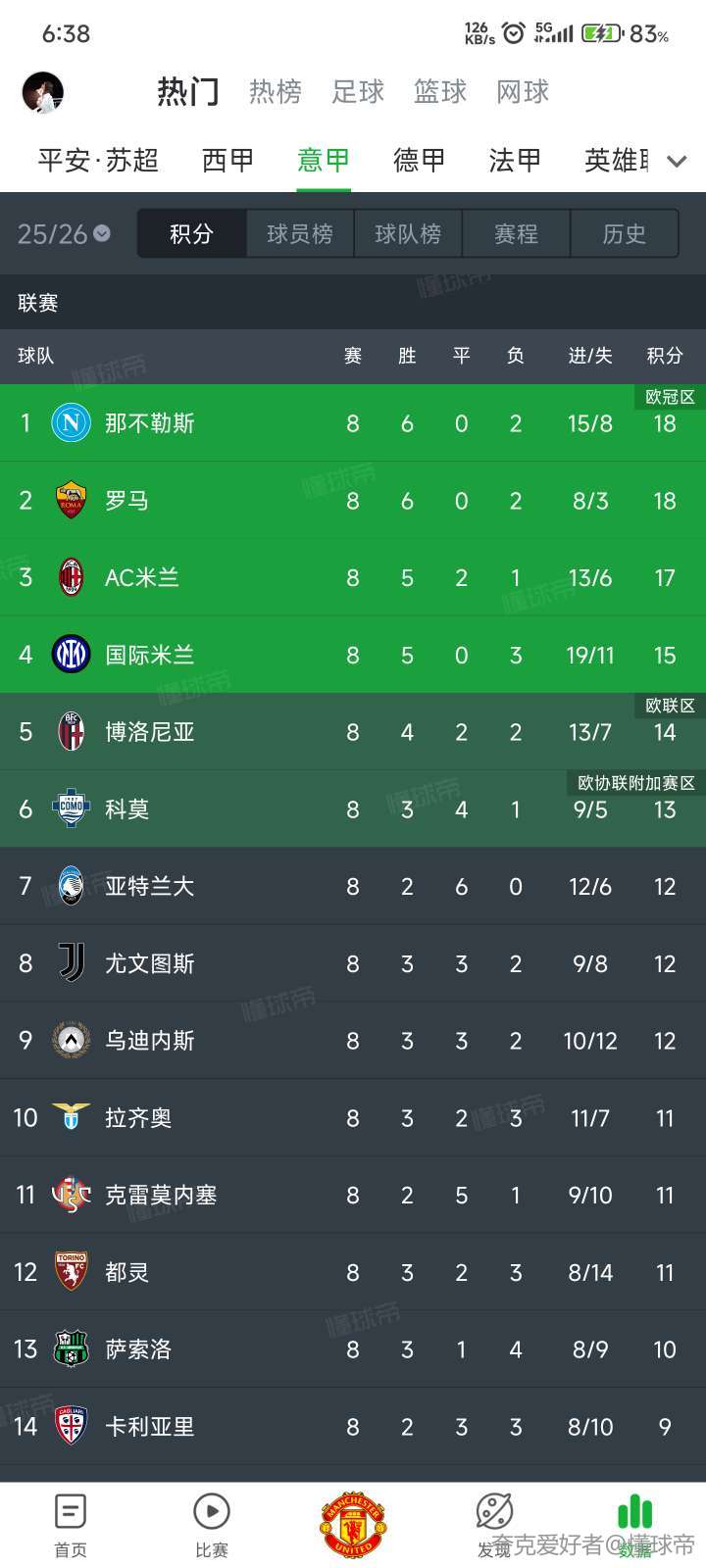The width and height of the screenshot is (706, 1568).
Task: Open the 25/26 season dropdown
Action: coord(64,234)
